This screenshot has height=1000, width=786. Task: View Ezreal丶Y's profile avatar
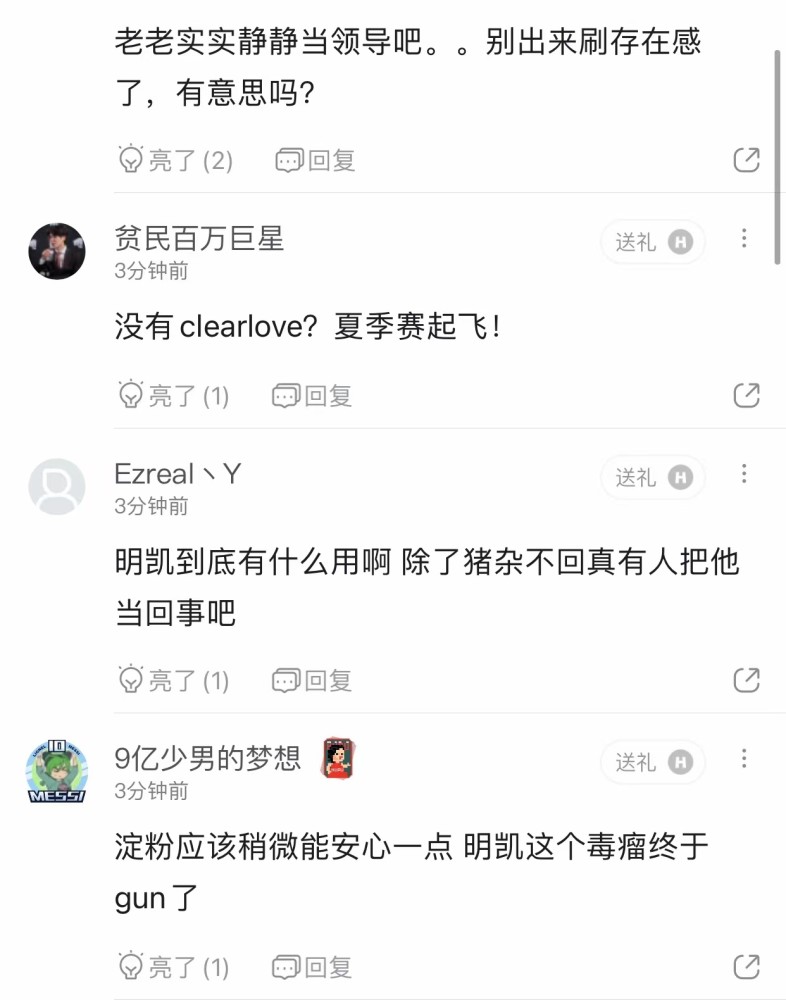(56, 487)
